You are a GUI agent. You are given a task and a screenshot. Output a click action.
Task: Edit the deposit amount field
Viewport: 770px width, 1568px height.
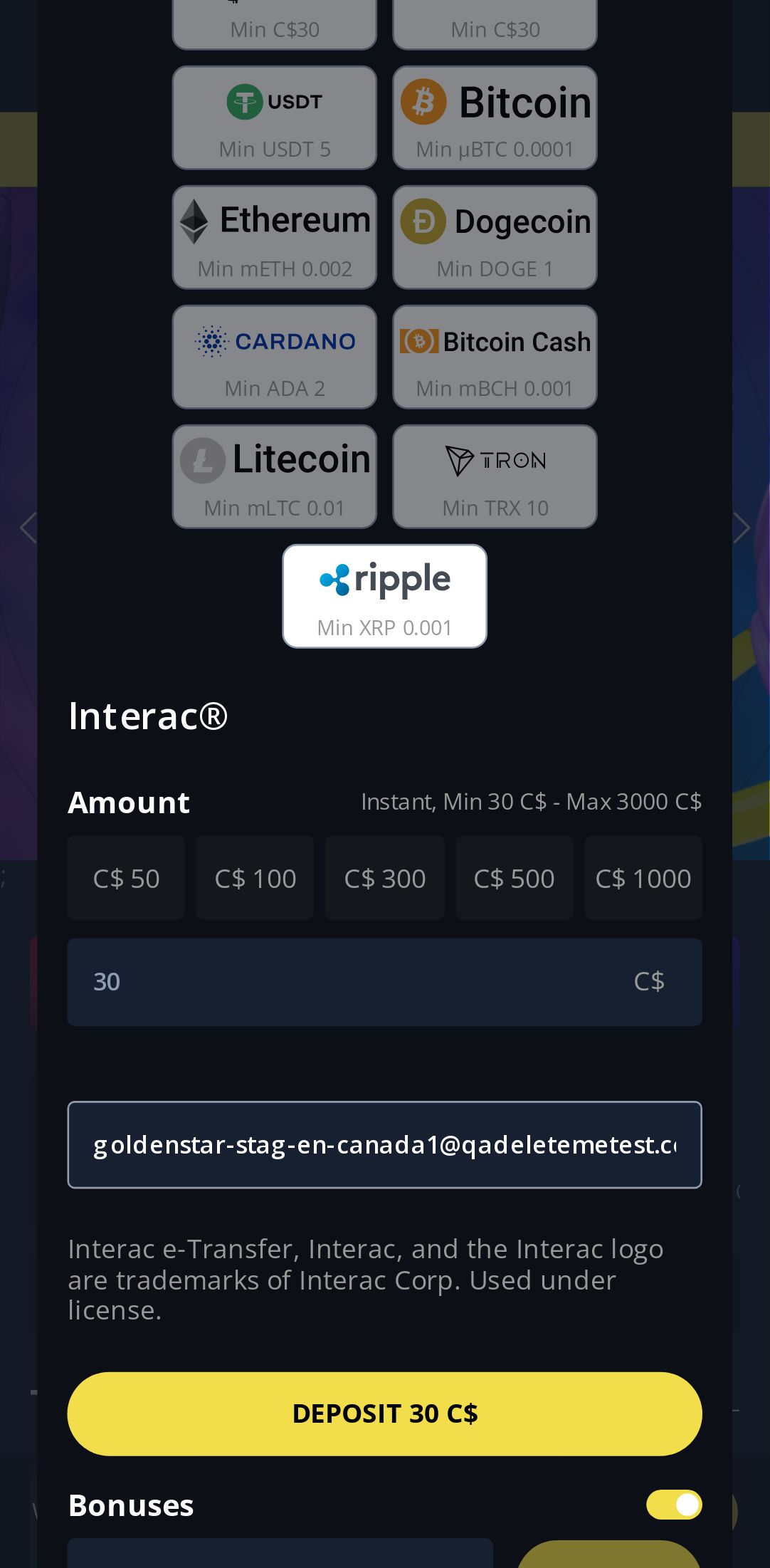[356, 982]
